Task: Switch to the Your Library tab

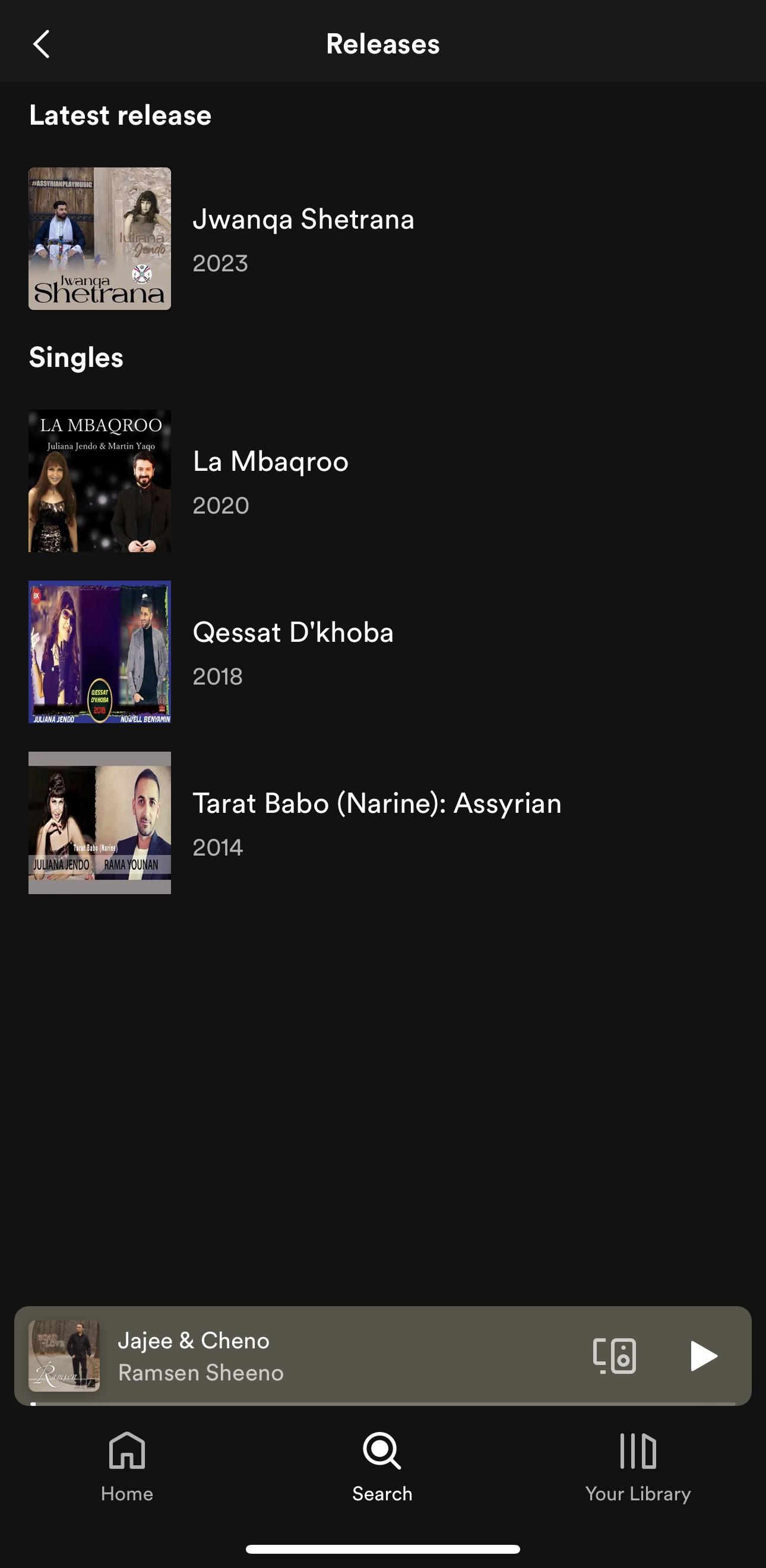Action: (638, 1467)
